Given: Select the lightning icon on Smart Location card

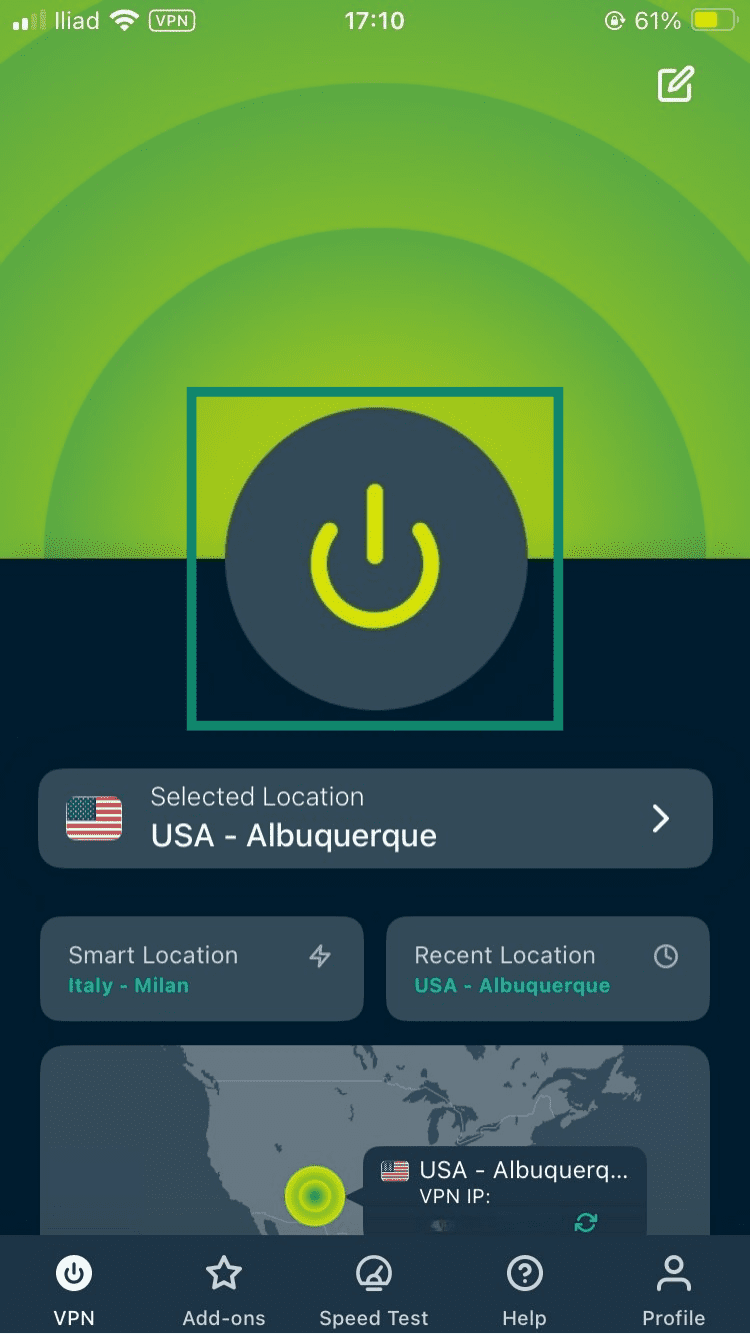Looking at the screenshot, I should point(320,956).
